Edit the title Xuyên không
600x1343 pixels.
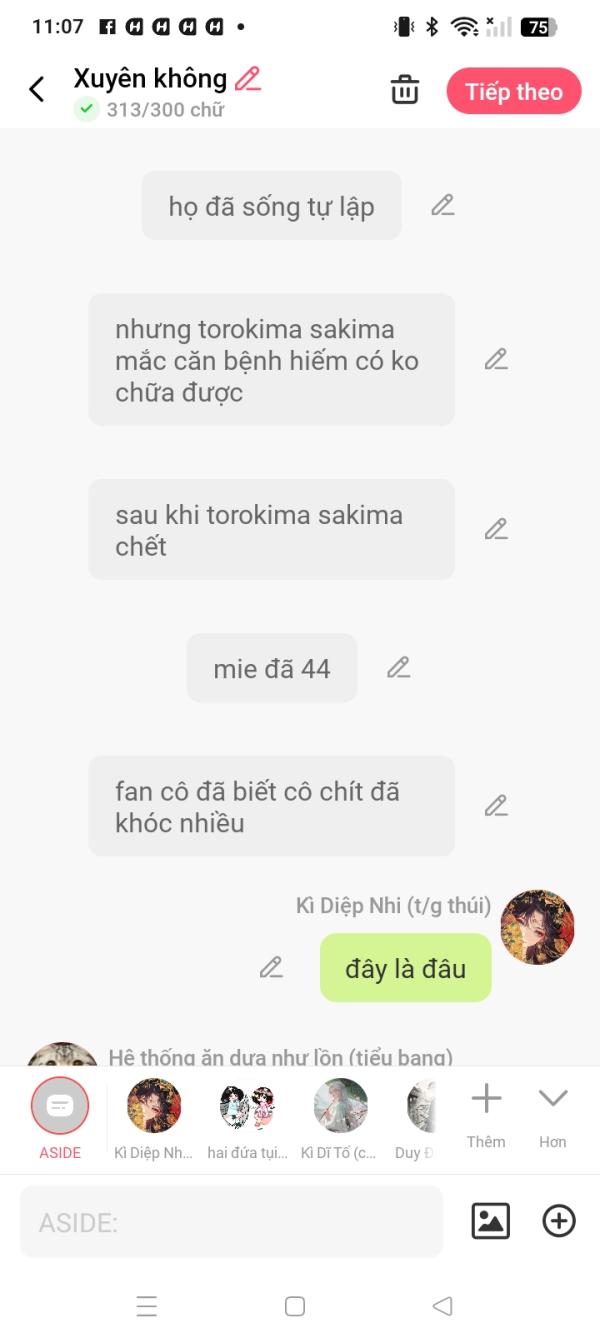point(248,79)
